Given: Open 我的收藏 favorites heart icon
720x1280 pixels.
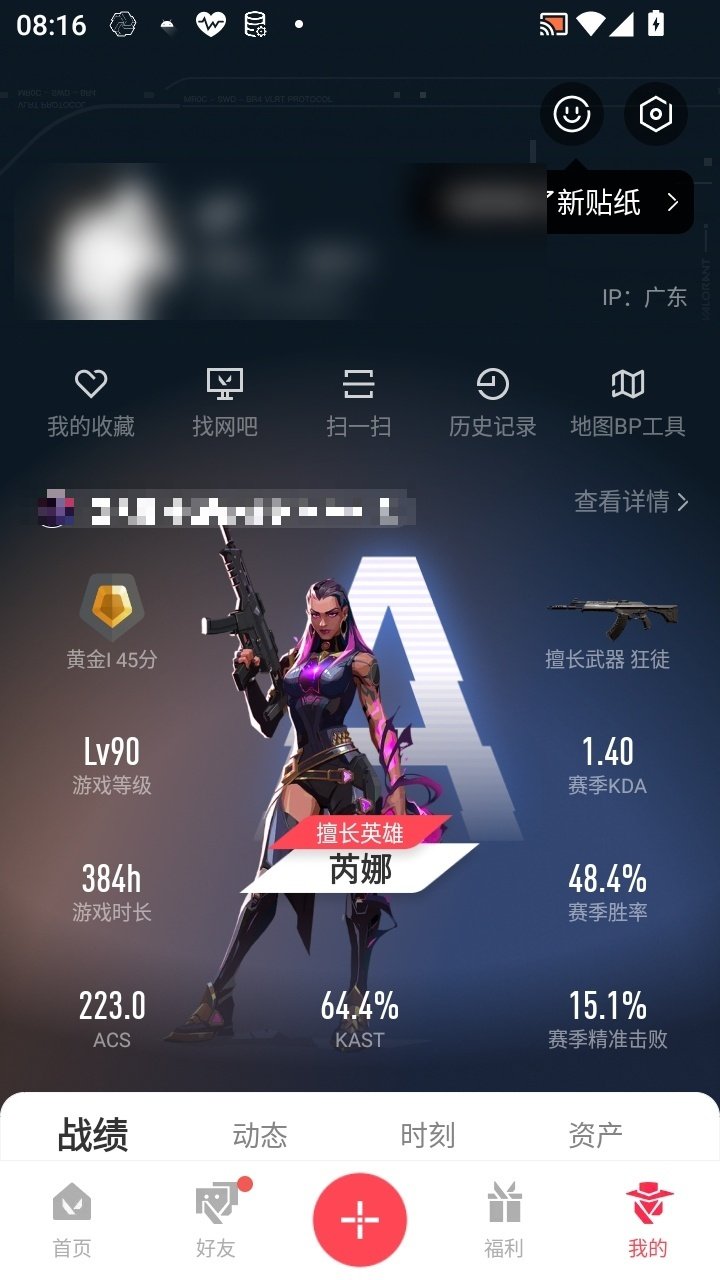Looking at the screenshot, I should (91, 383).
